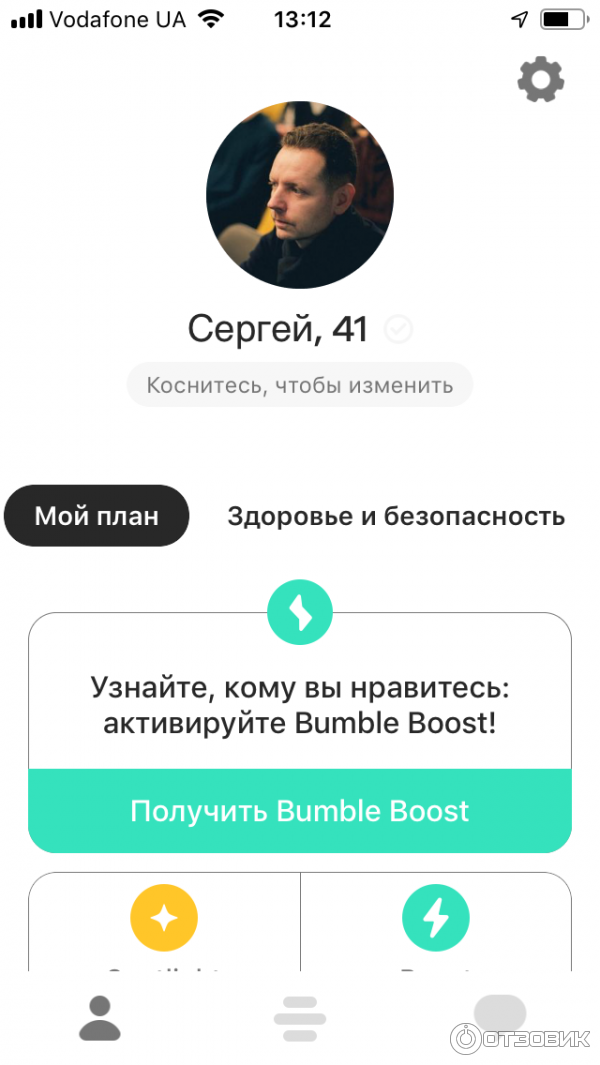Tap "Получить Bumble Boost" button
This screenshot has height=1065, width=600.
tap(300, 811)
